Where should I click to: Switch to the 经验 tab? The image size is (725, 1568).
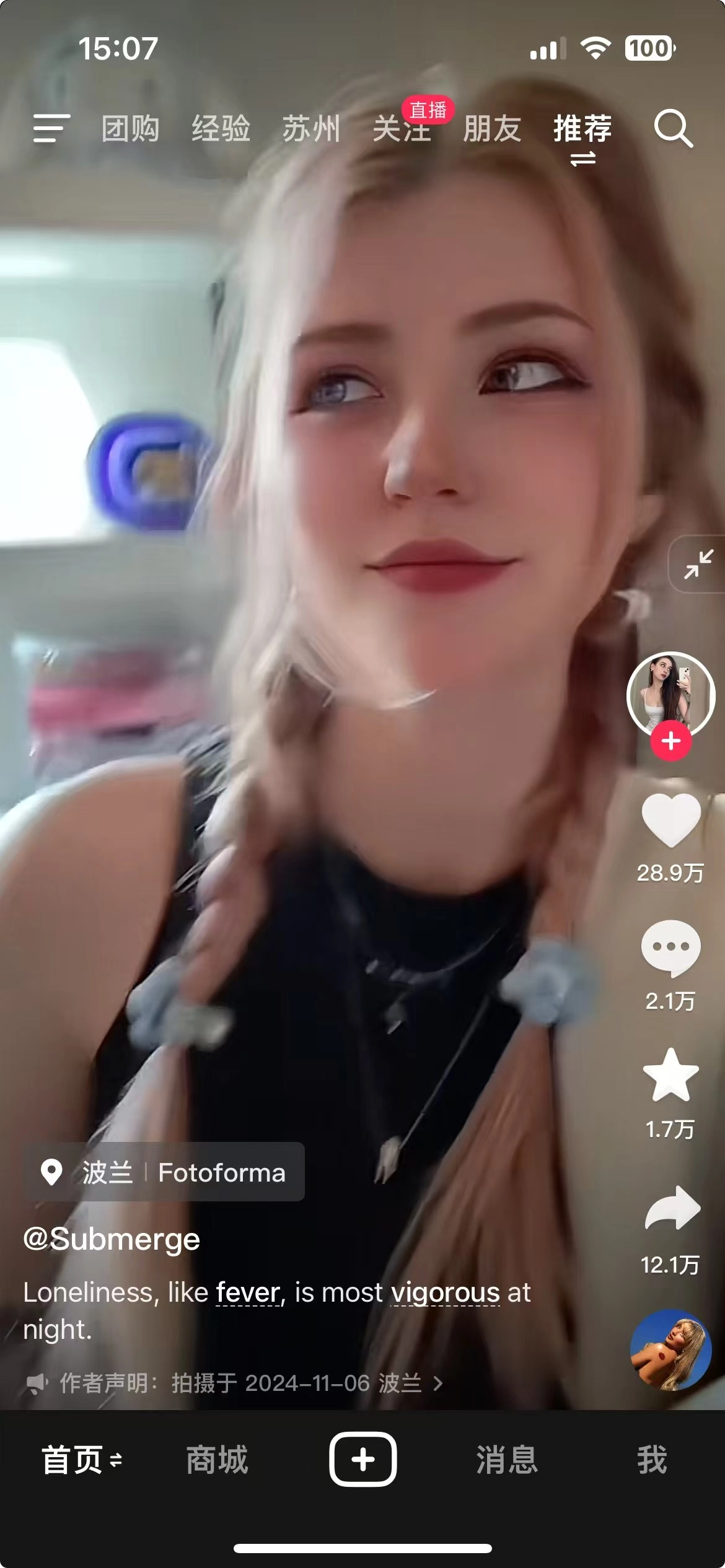pyautogui.click(x=221, y=129)
